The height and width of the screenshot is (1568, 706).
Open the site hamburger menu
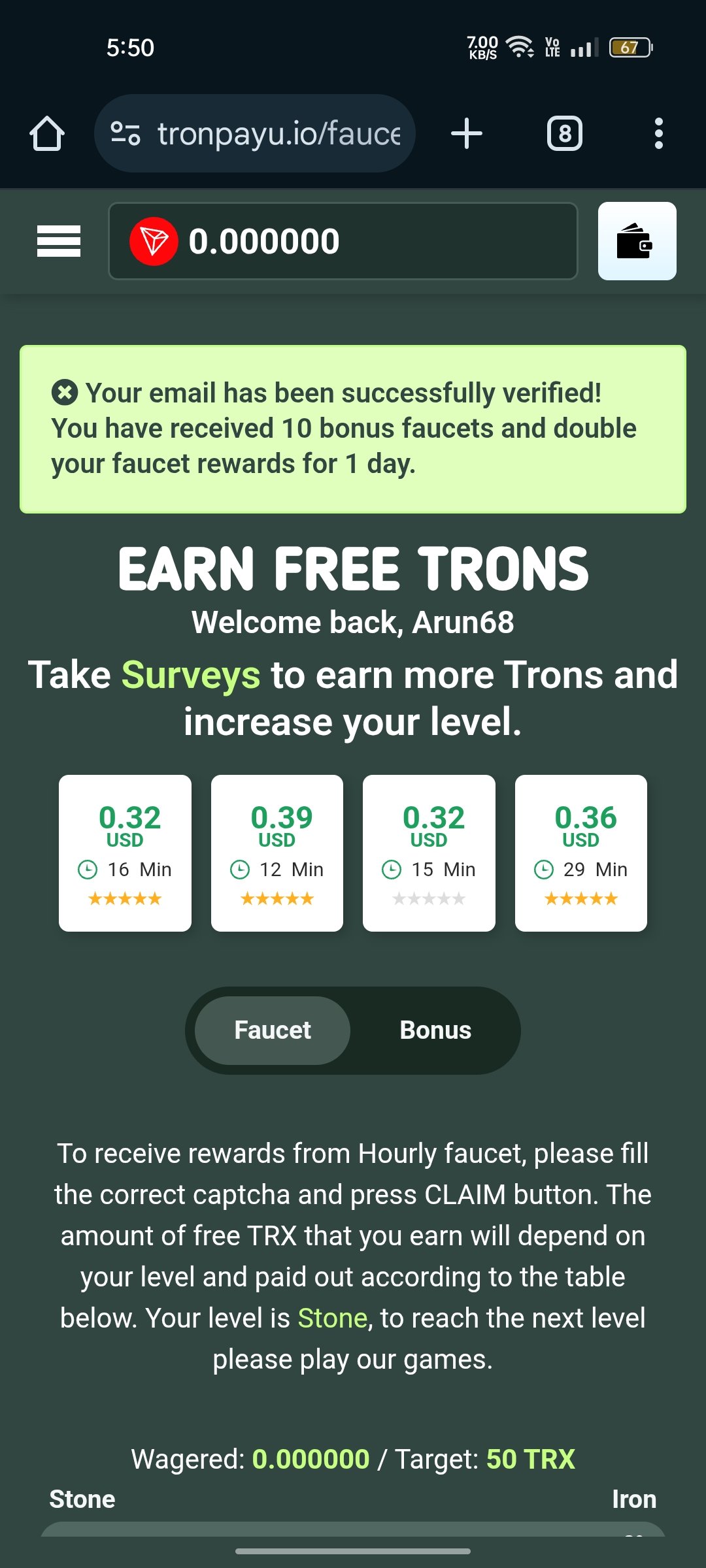[x=59, y=241]
